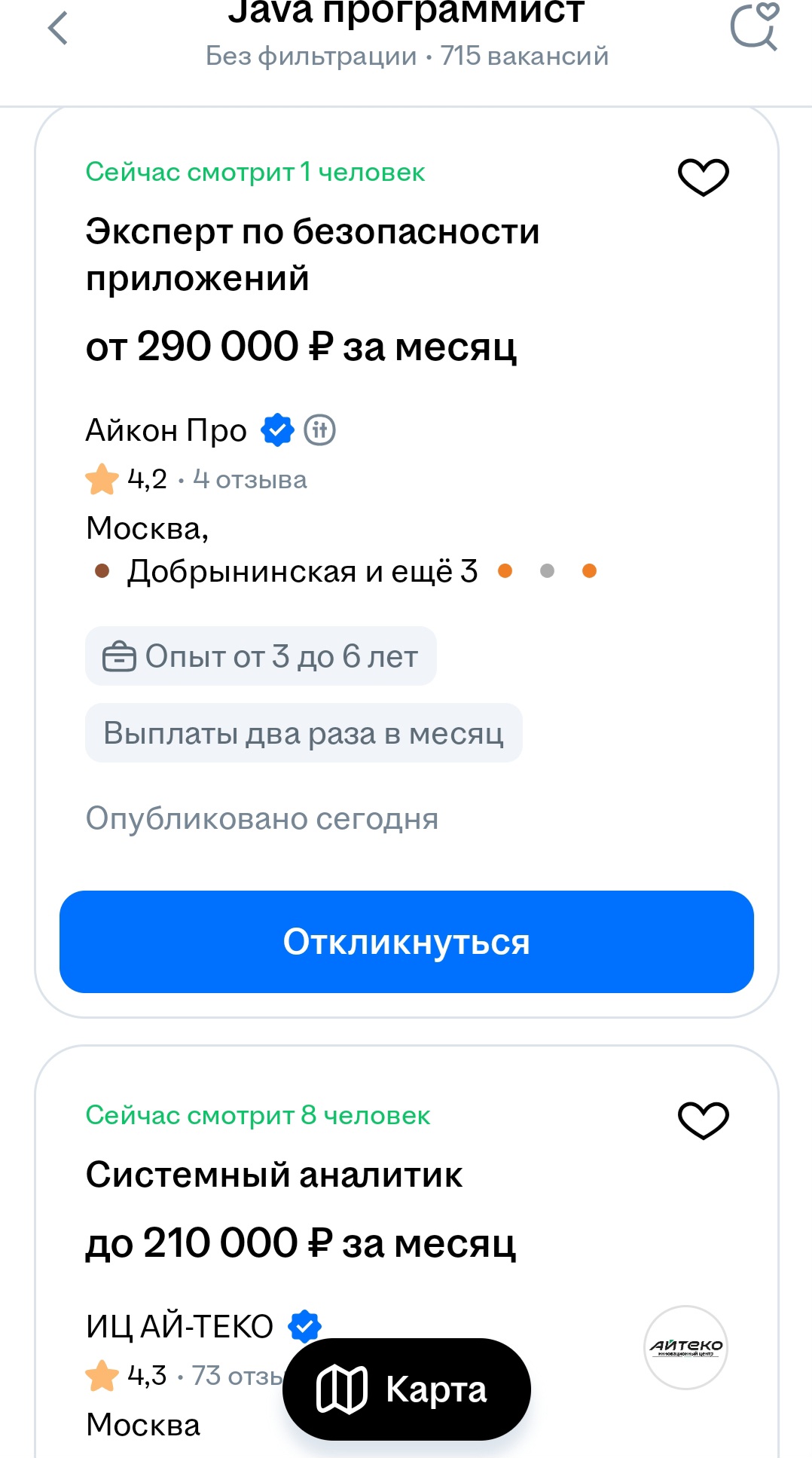Open the info badge next to Айкон Про
Image resolution: width=812 pixels, height=1458 pixels.
click(x=320, y=430)
